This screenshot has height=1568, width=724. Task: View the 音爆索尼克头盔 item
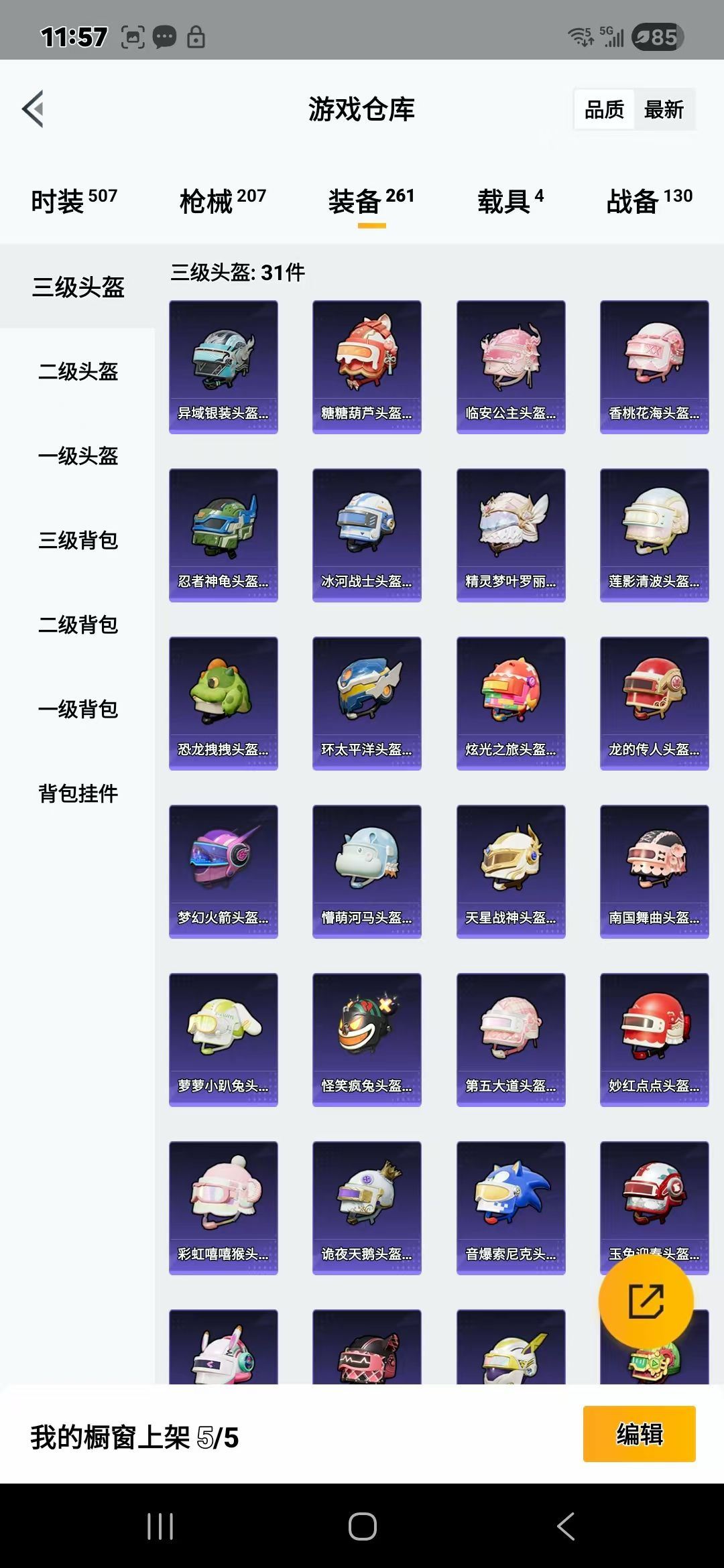click(x=511, y=1207)
